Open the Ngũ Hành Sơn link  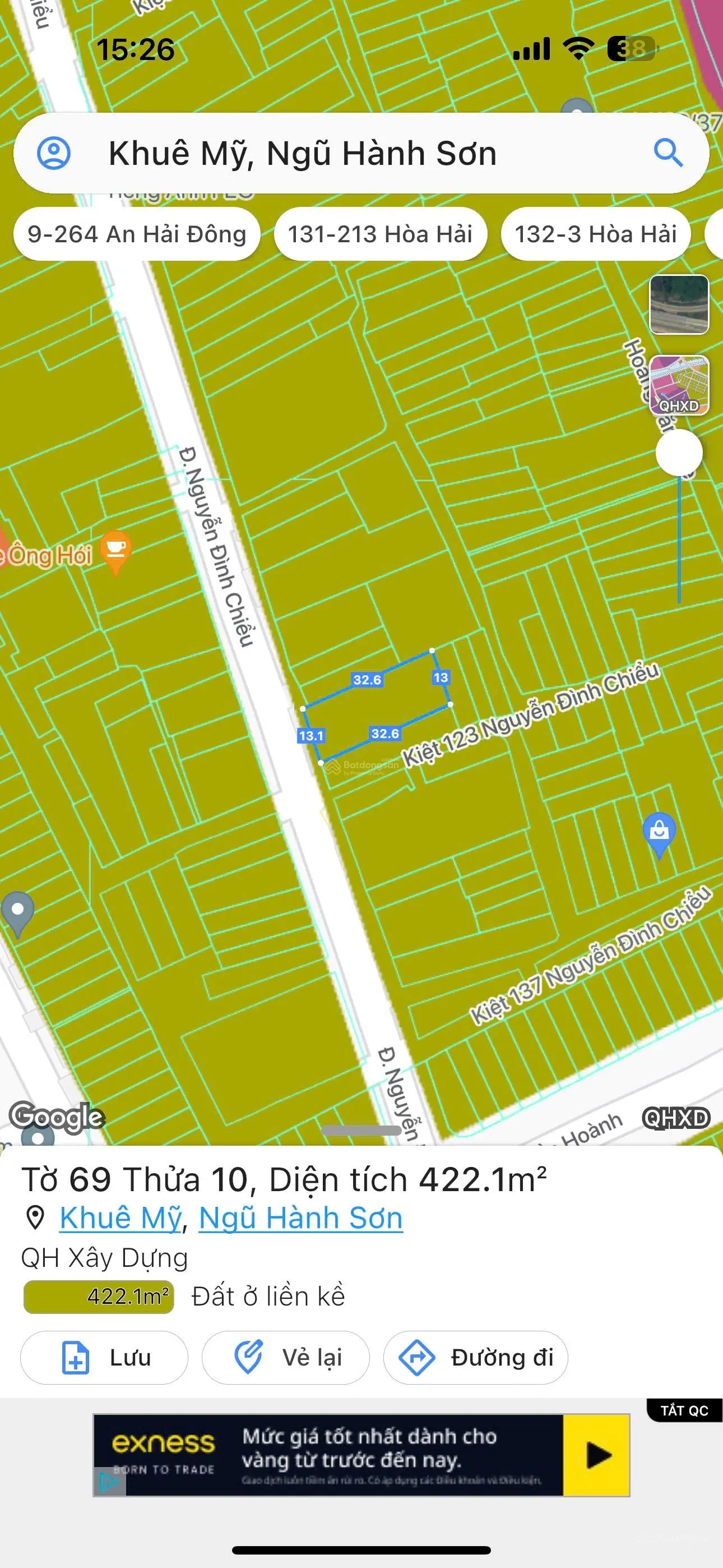pyautogui.click(x=300, y=1218)
